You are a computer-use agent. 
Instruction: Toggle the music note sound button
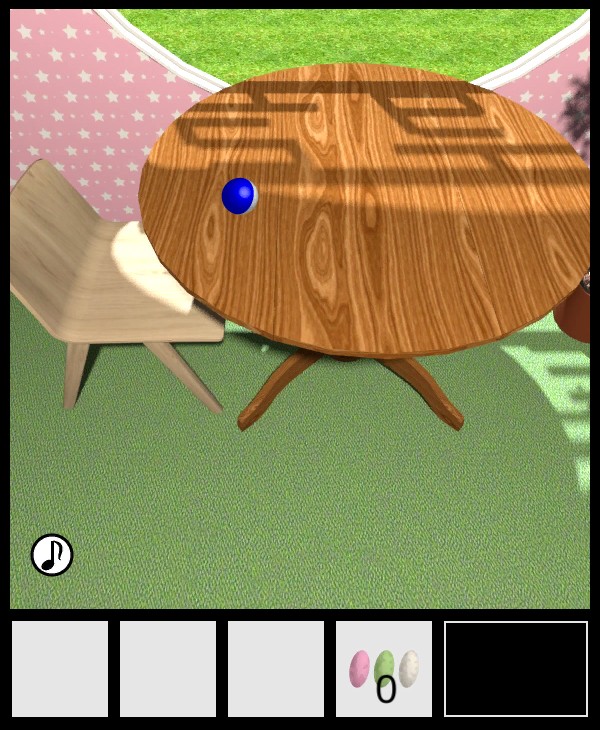[x=52, y=555]
